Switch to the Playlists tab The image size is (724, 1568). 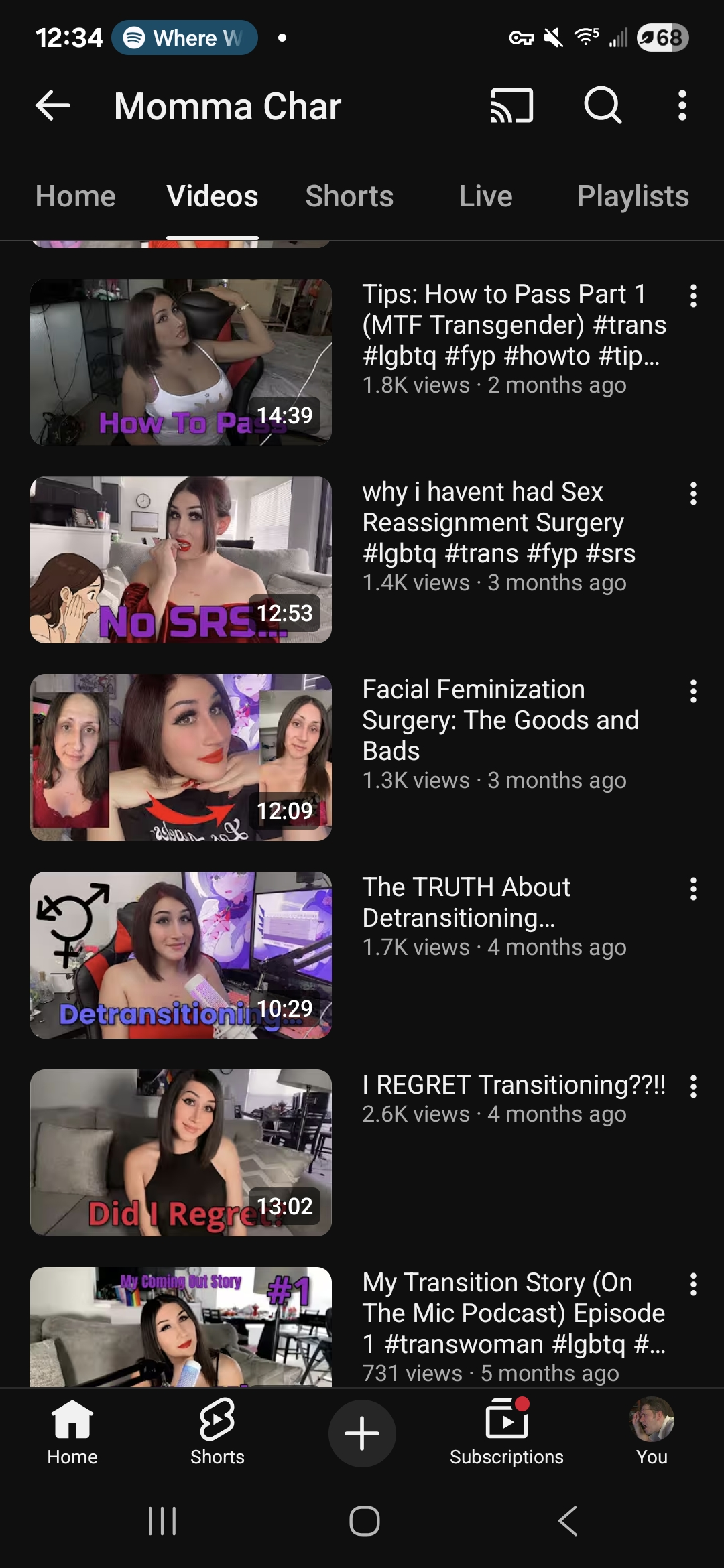click(633, 196)
